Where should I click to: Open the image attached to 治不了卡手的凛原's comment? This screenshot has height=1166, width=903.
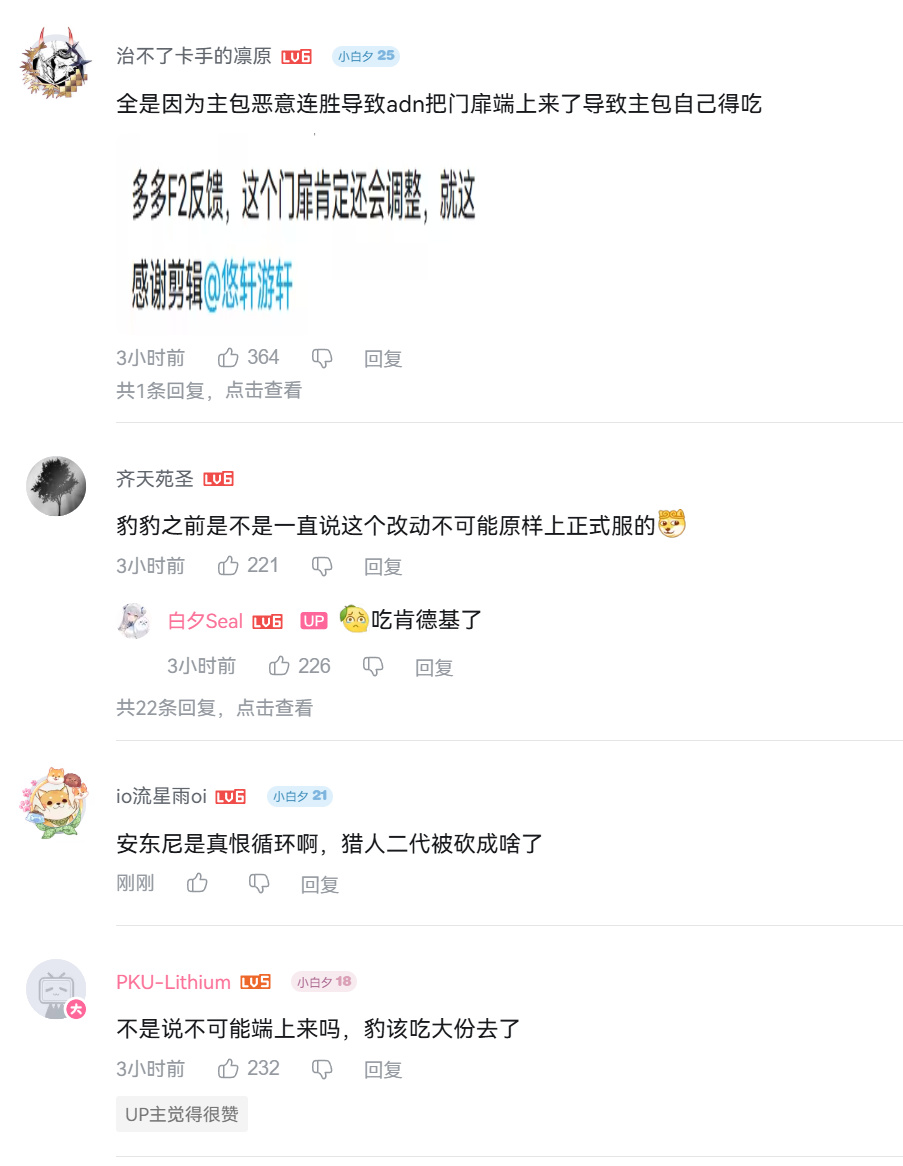296,235
